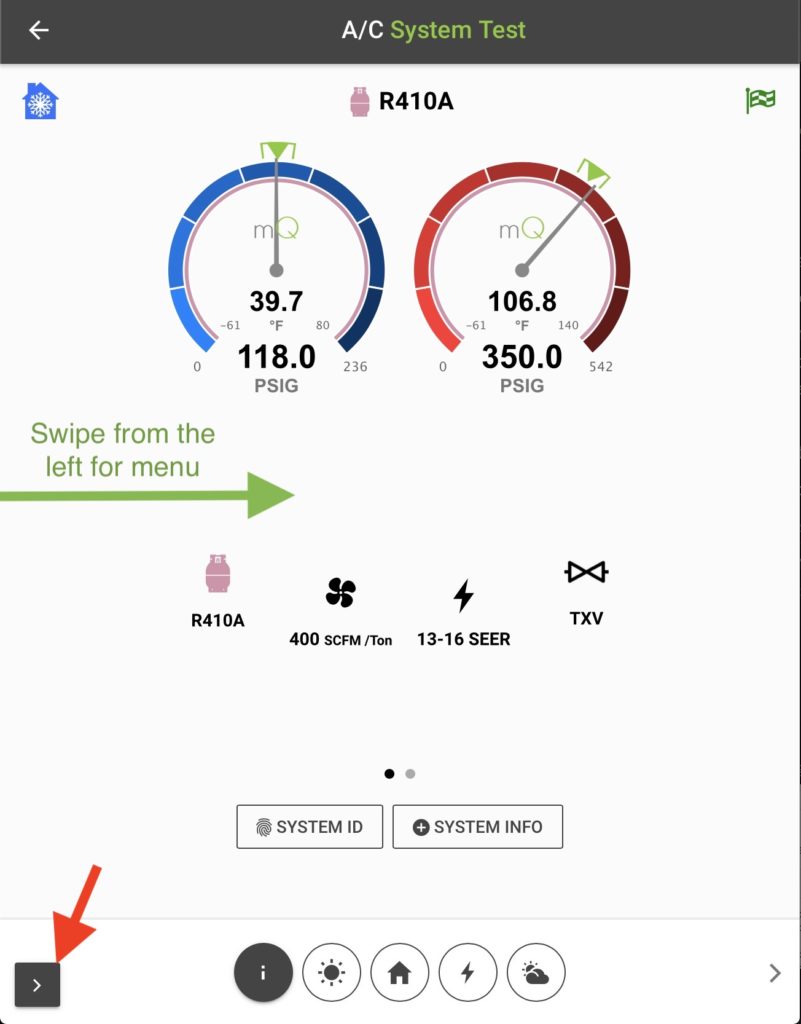
Task: Expand the side menu chevron button
Action: (x=37, y=985)
